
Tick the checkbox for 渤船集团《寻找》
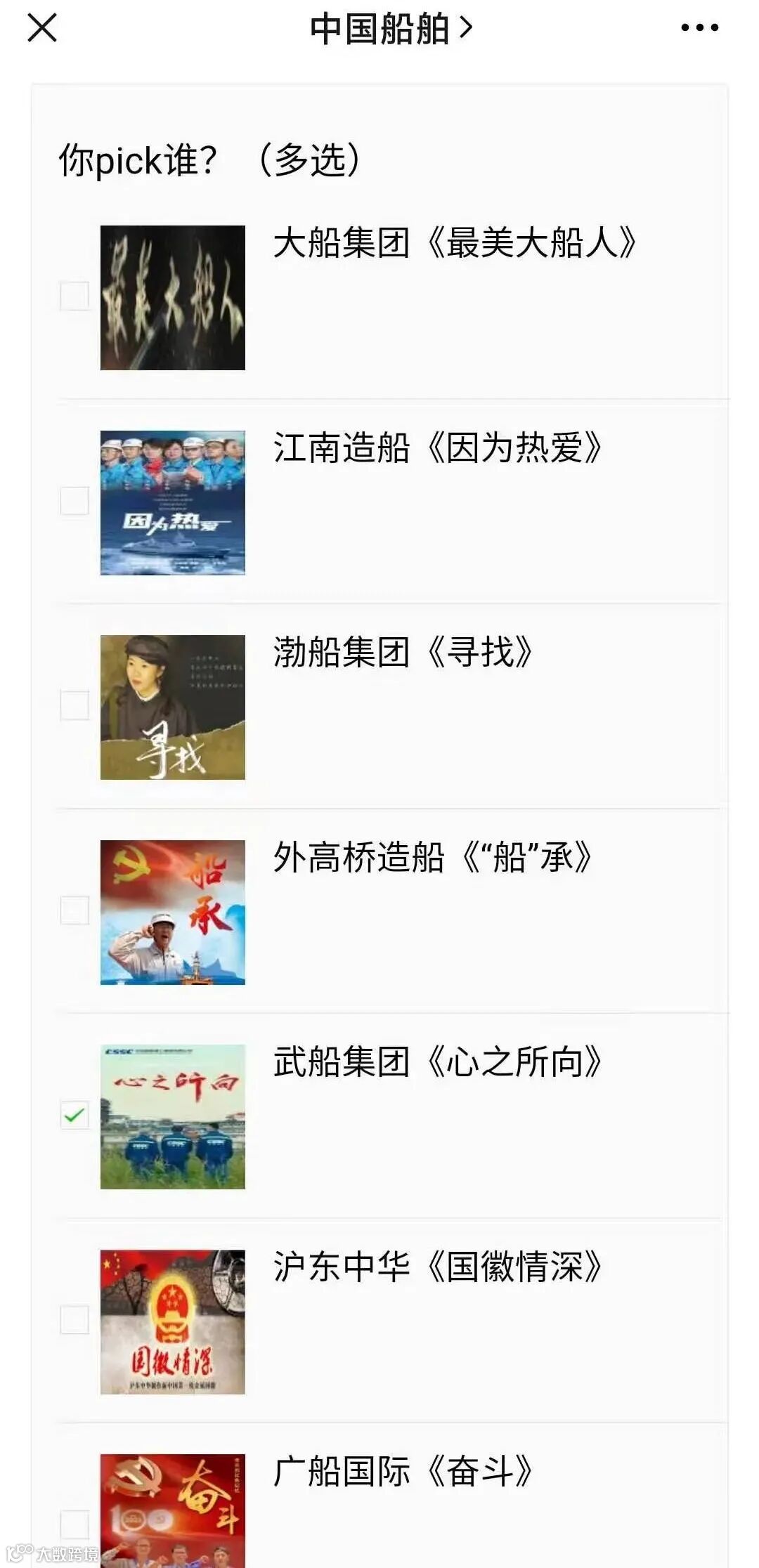point(74,705)
